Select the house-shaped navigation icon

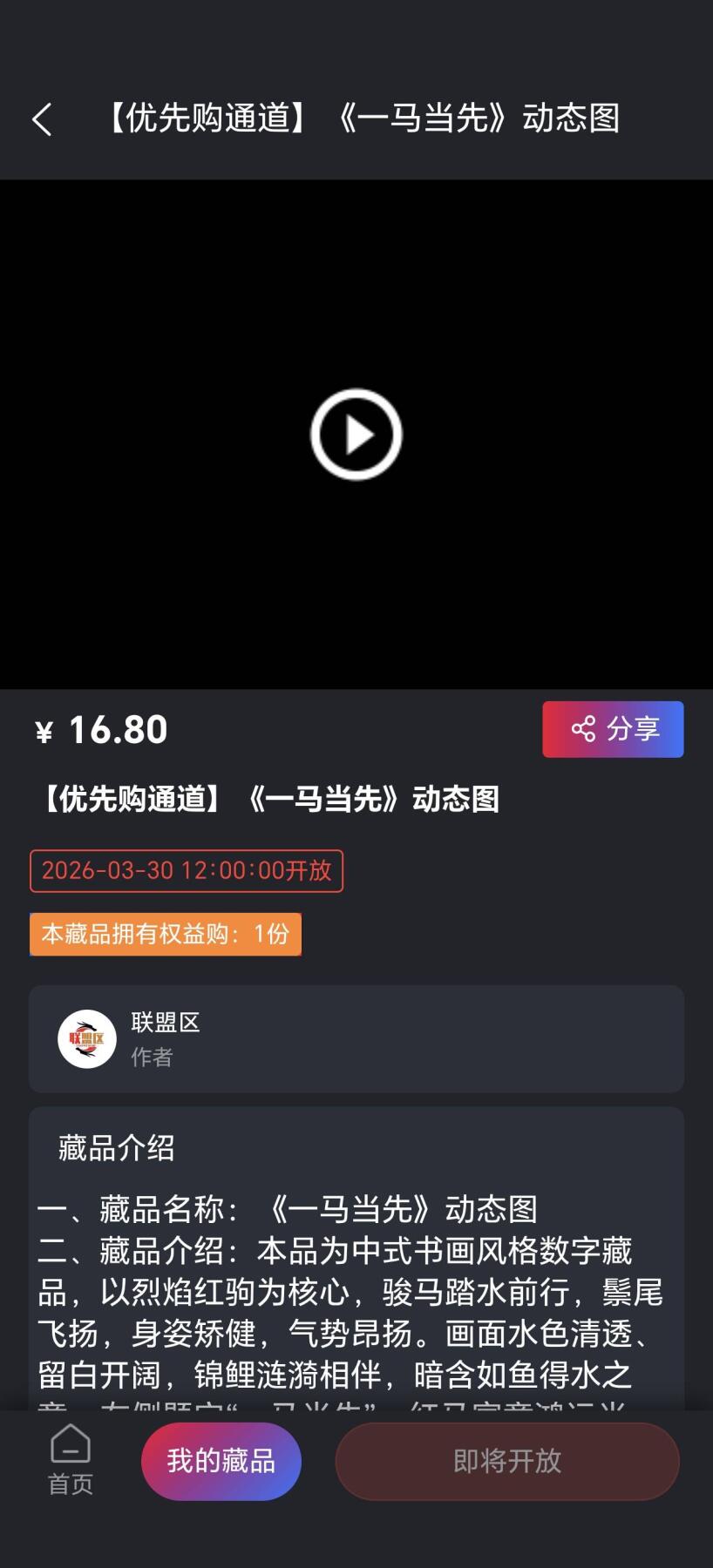(69, 1446)
